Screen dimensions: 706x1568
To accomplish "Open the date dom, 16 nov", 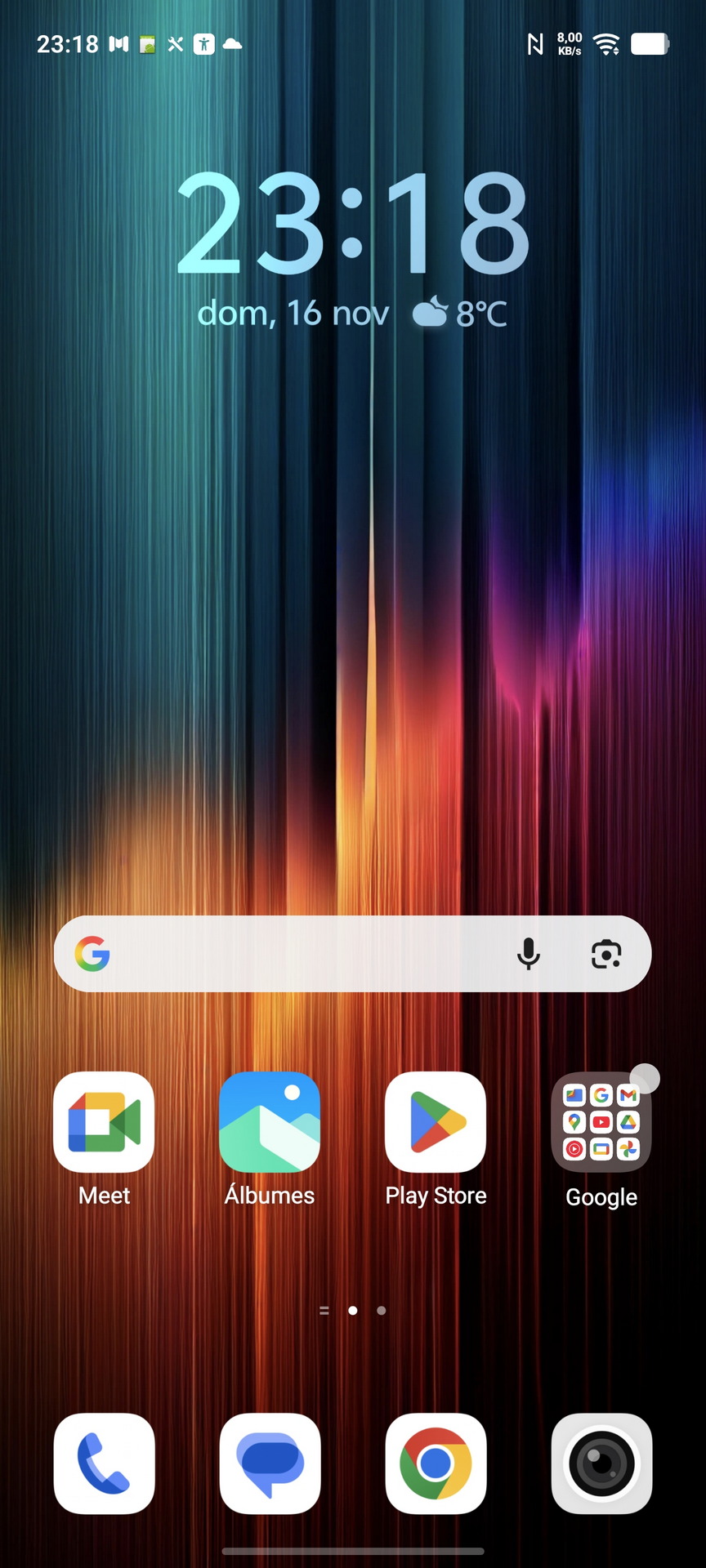I will coord(293,314).
